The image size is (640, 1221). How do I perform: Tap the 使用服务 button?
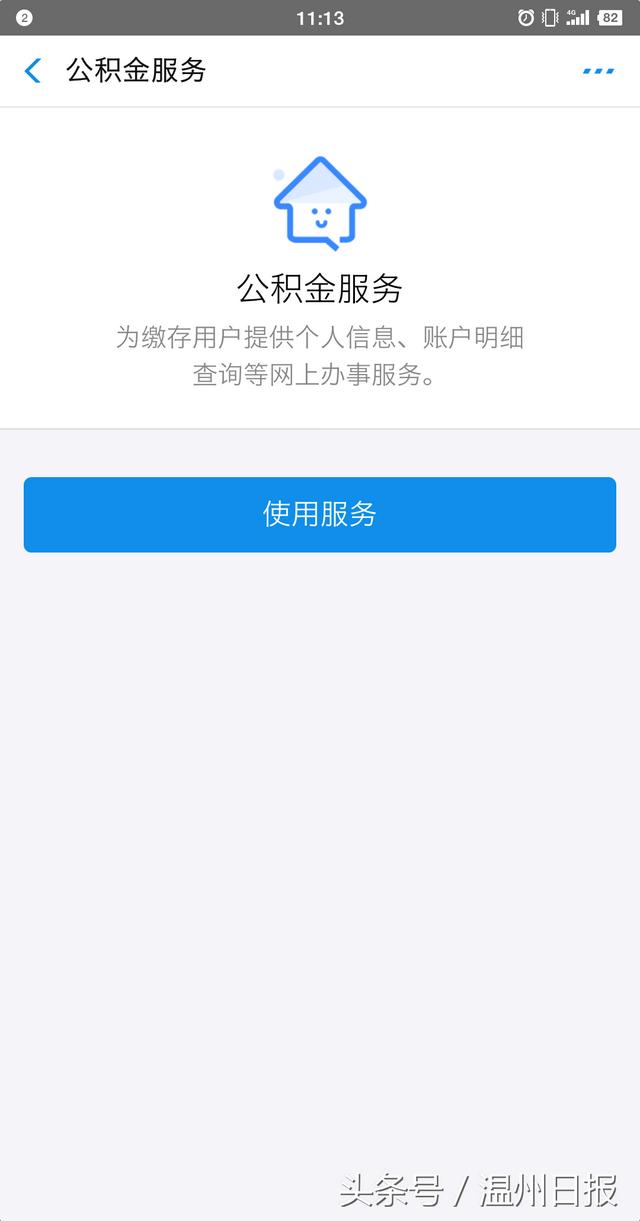(320, 514)
